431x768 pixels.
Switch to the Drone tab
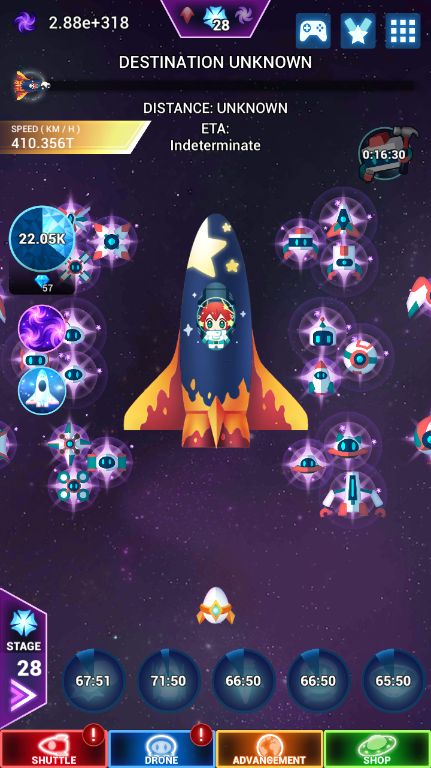click(x=161, y=749)
